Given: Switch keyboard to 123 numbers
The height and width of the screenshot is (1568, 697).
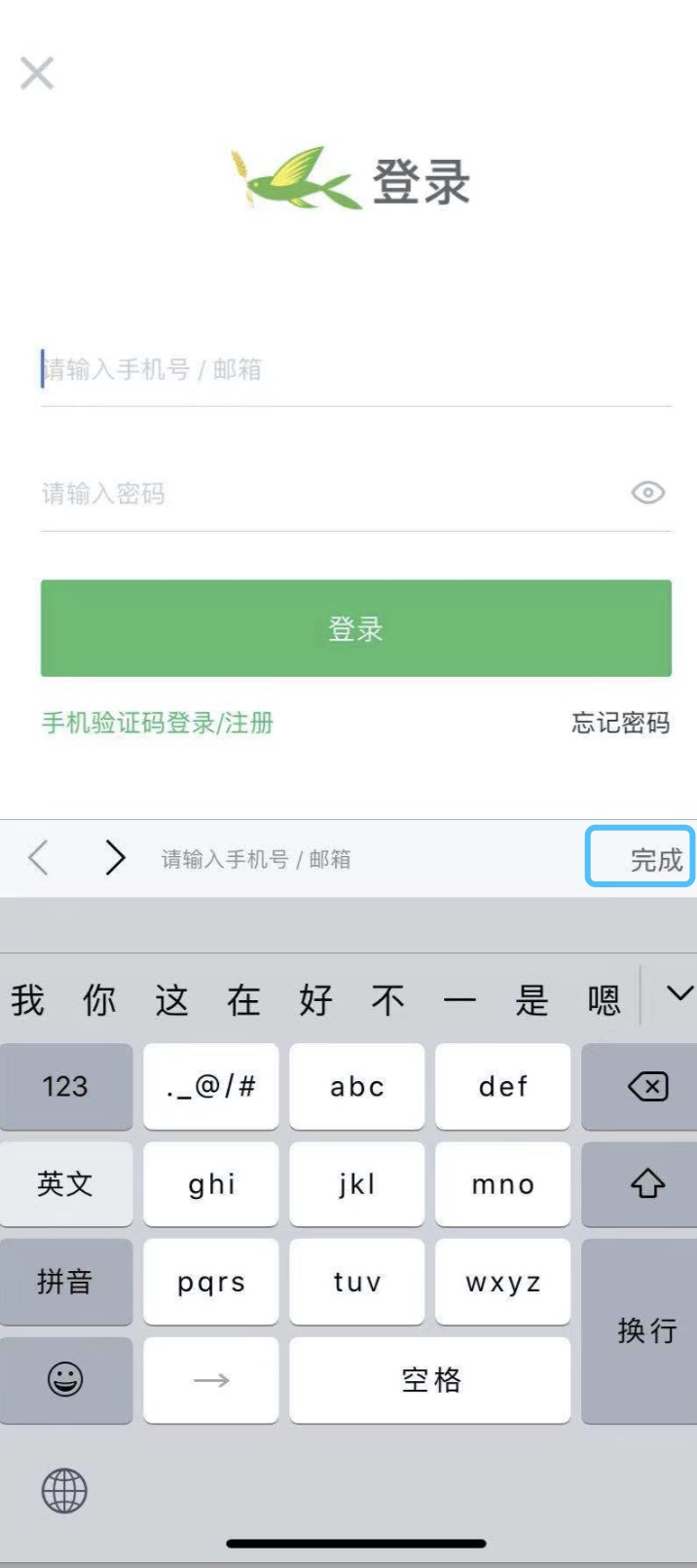Looking at the screenshot, I should (65, 1086).
